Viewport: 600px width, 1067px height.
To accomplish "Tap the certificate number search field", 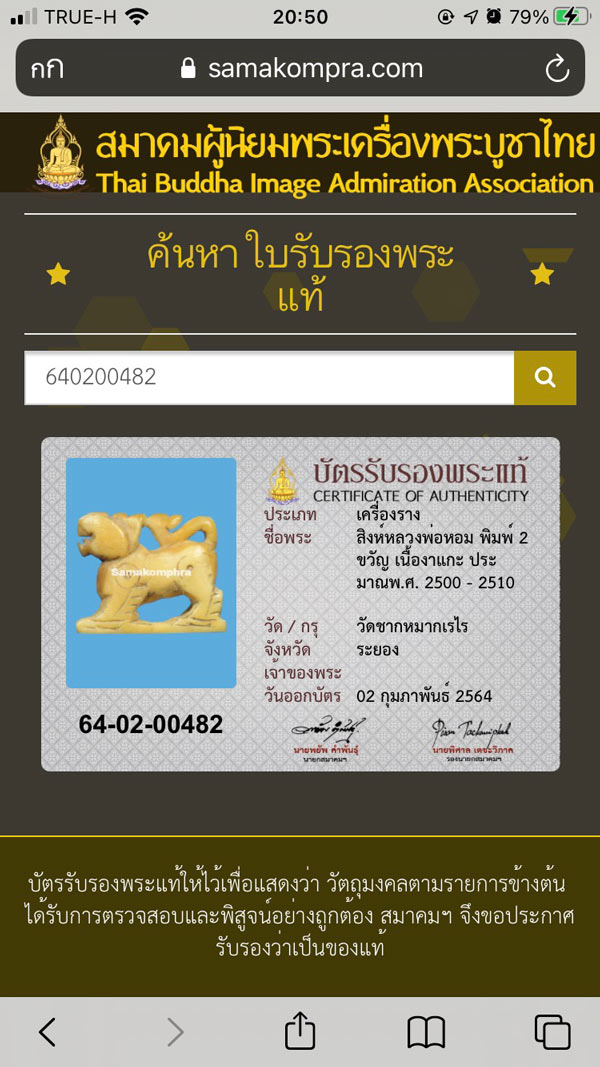I will pos(268,377).
